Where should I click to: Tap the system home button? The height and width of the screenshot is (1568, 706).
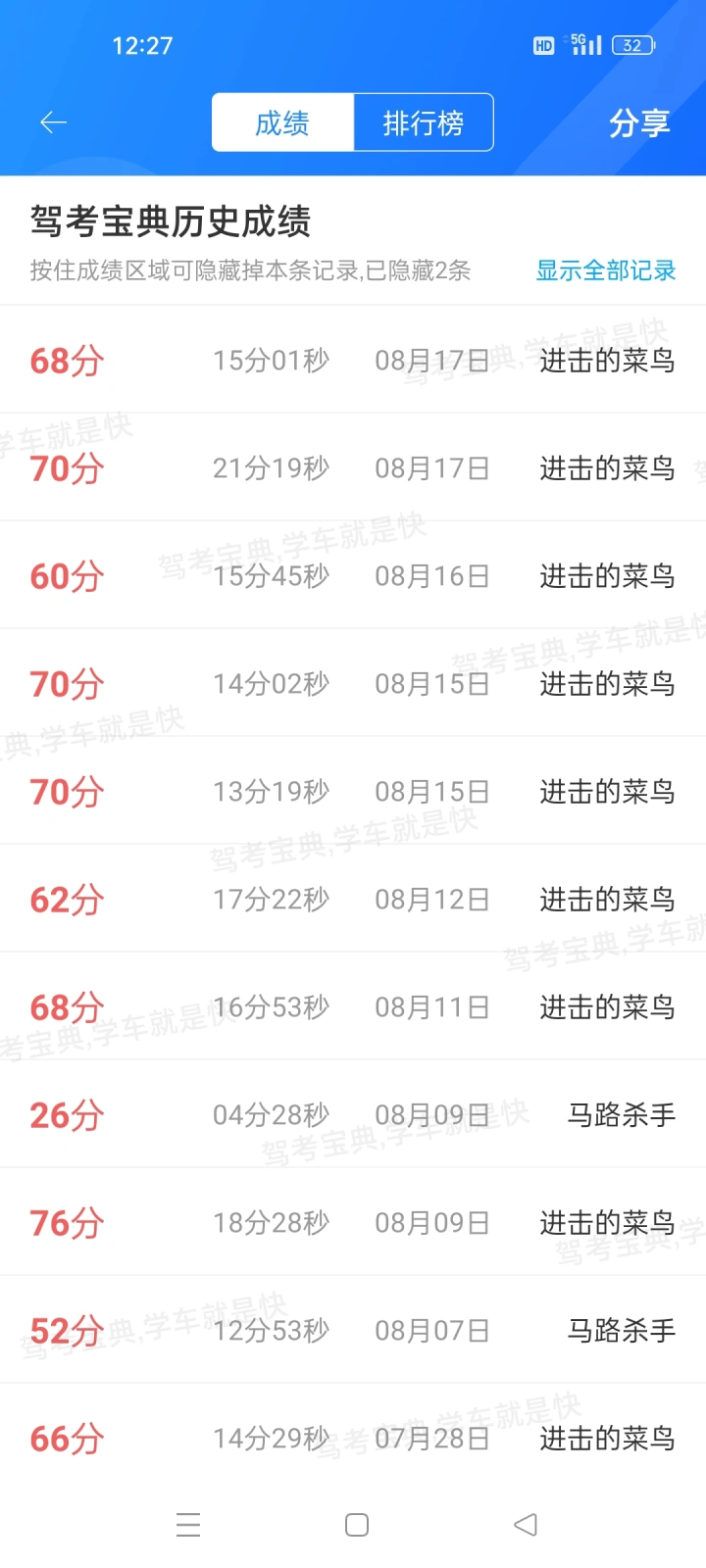pos(357,1525)
